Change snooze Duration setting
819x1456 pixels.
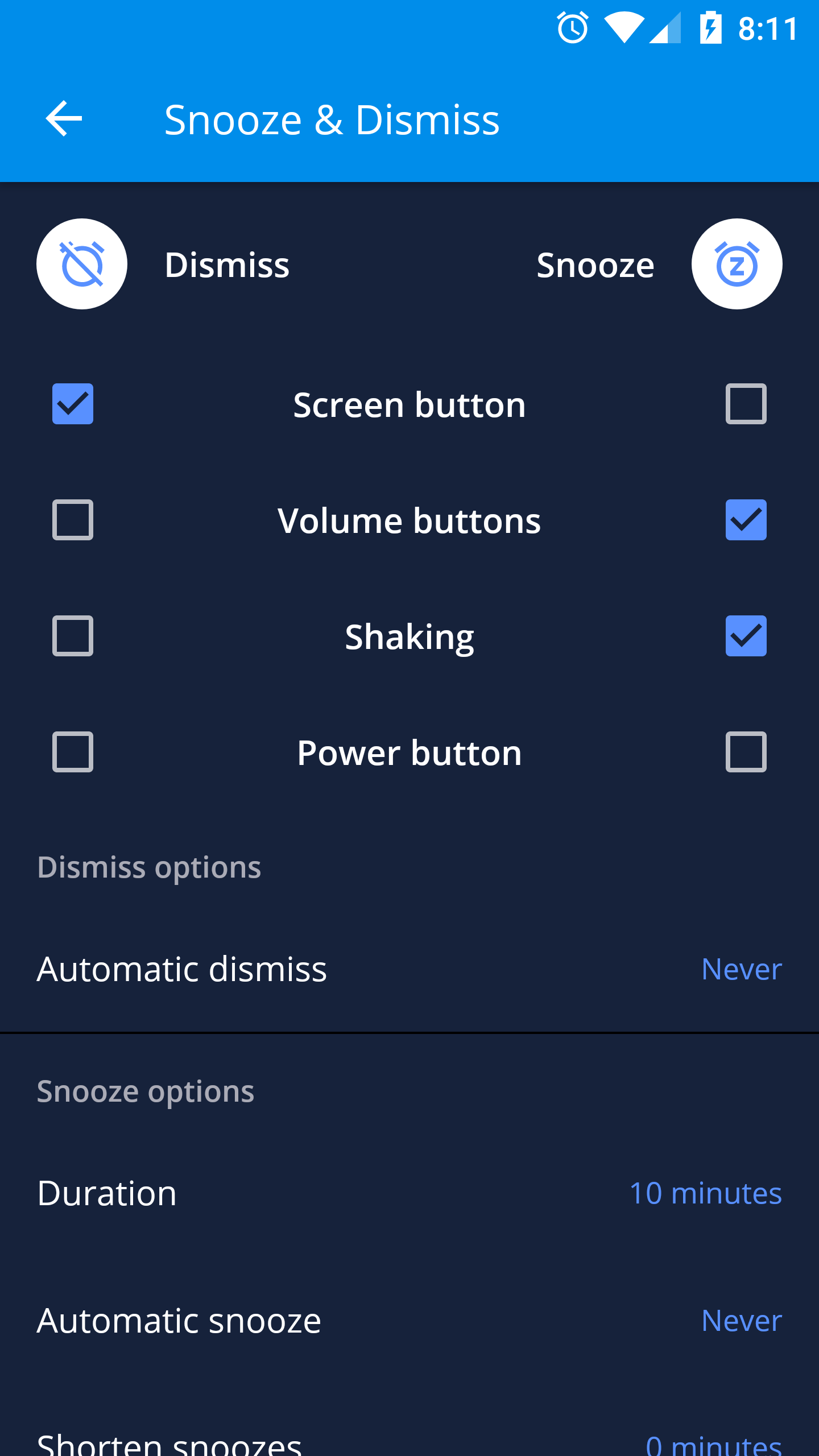[409, 1193]
